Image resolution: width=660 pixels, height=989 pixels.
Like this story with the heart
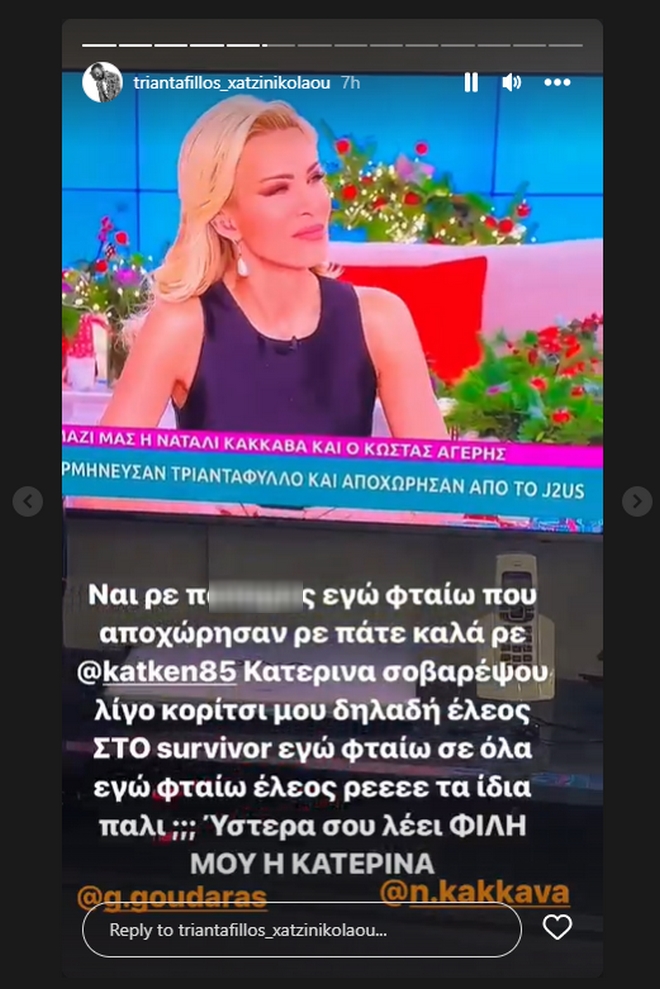click(557, 927)
